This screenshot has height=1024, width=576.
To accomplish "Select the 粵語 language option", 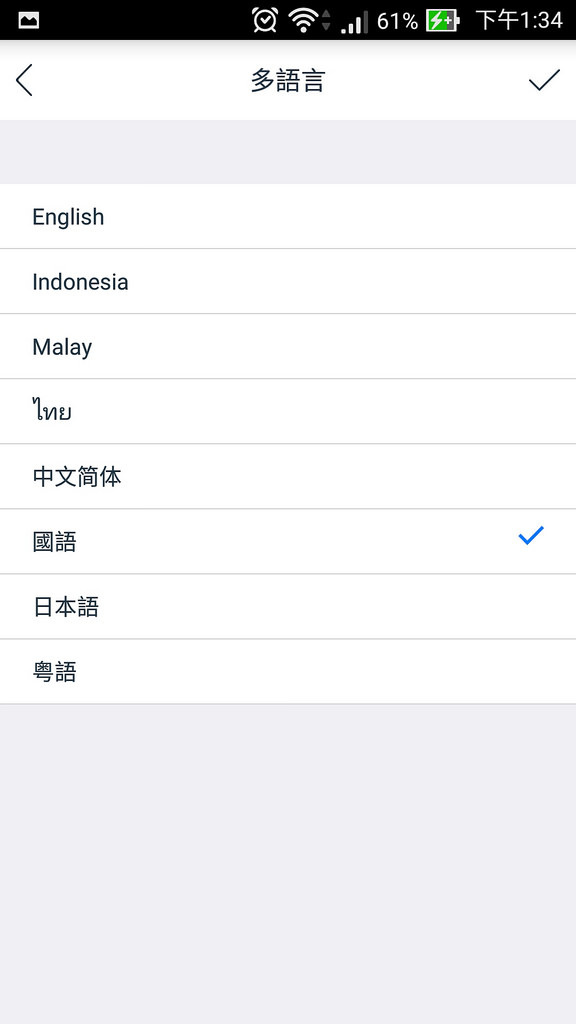I will point(288,672).
